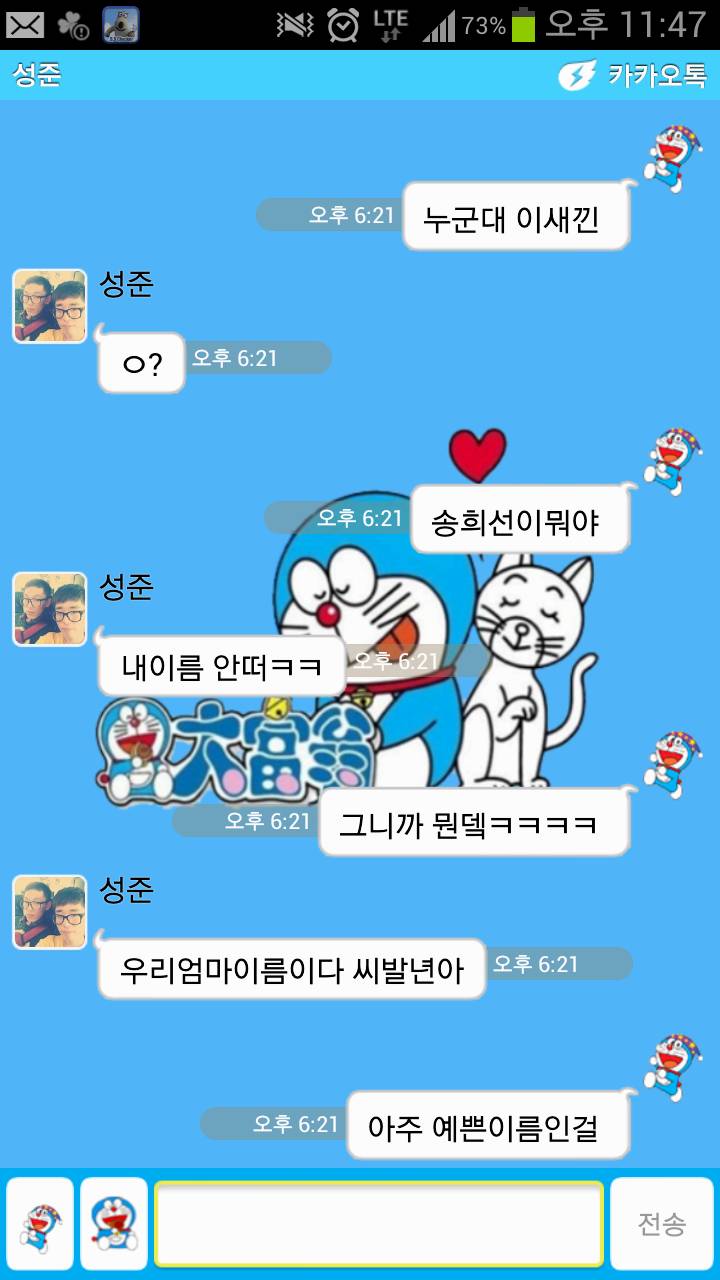The height and width of the screenshot is (1280, 720).
Task: Tap the message text input field
Action: point(378,1223)
